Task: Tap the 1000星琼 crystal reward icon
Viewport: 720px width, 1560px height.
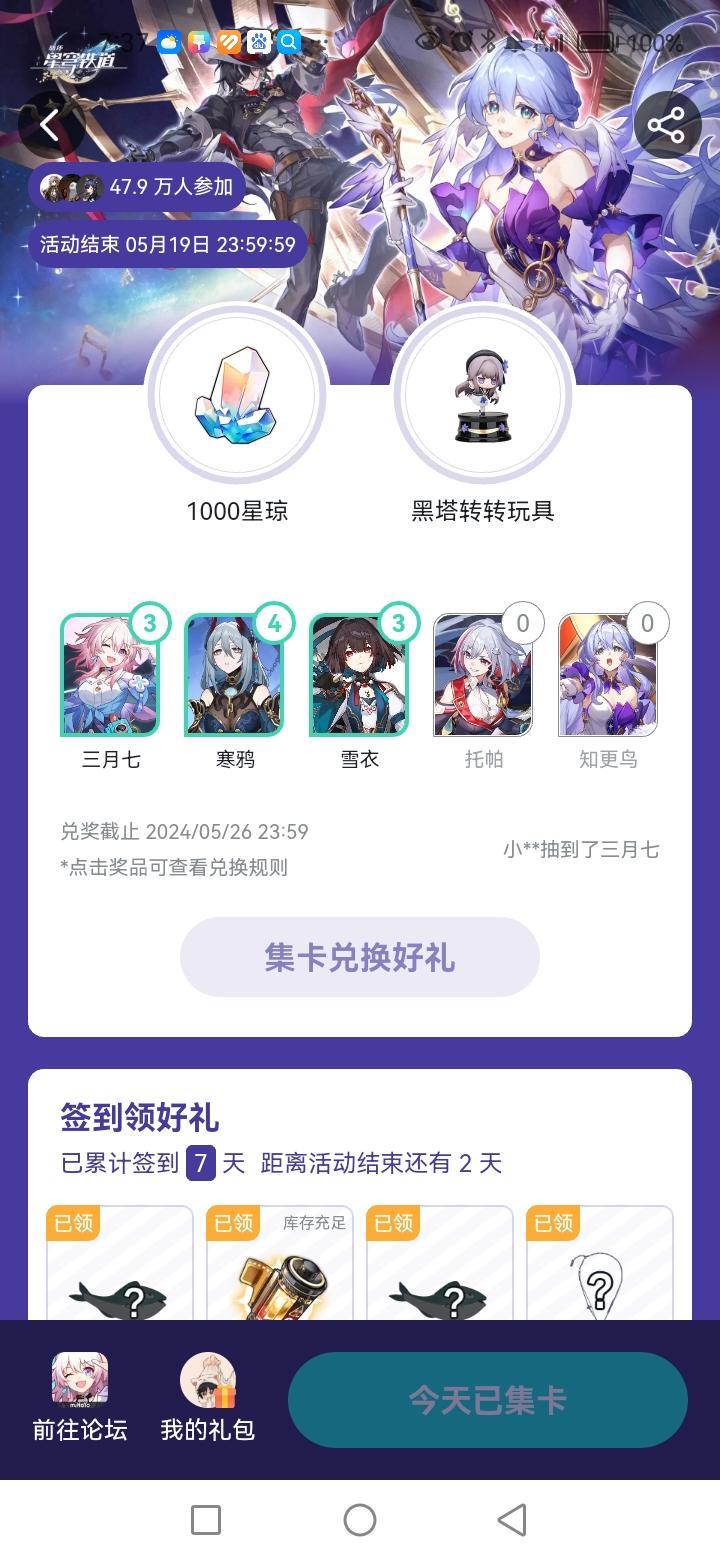Action: click(237, 397)
